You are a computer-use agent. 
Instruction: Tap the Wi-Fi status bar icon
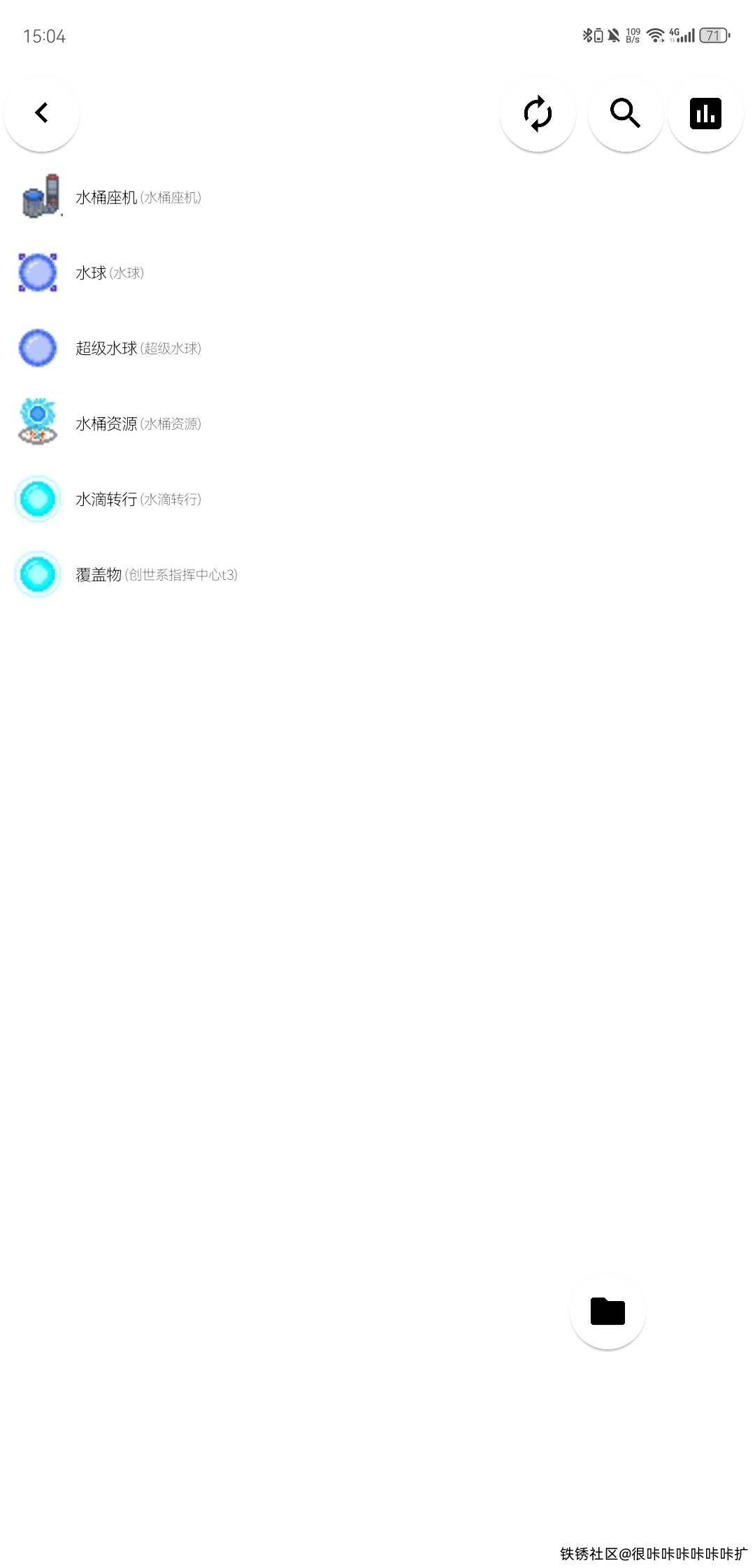pos(654,36)
